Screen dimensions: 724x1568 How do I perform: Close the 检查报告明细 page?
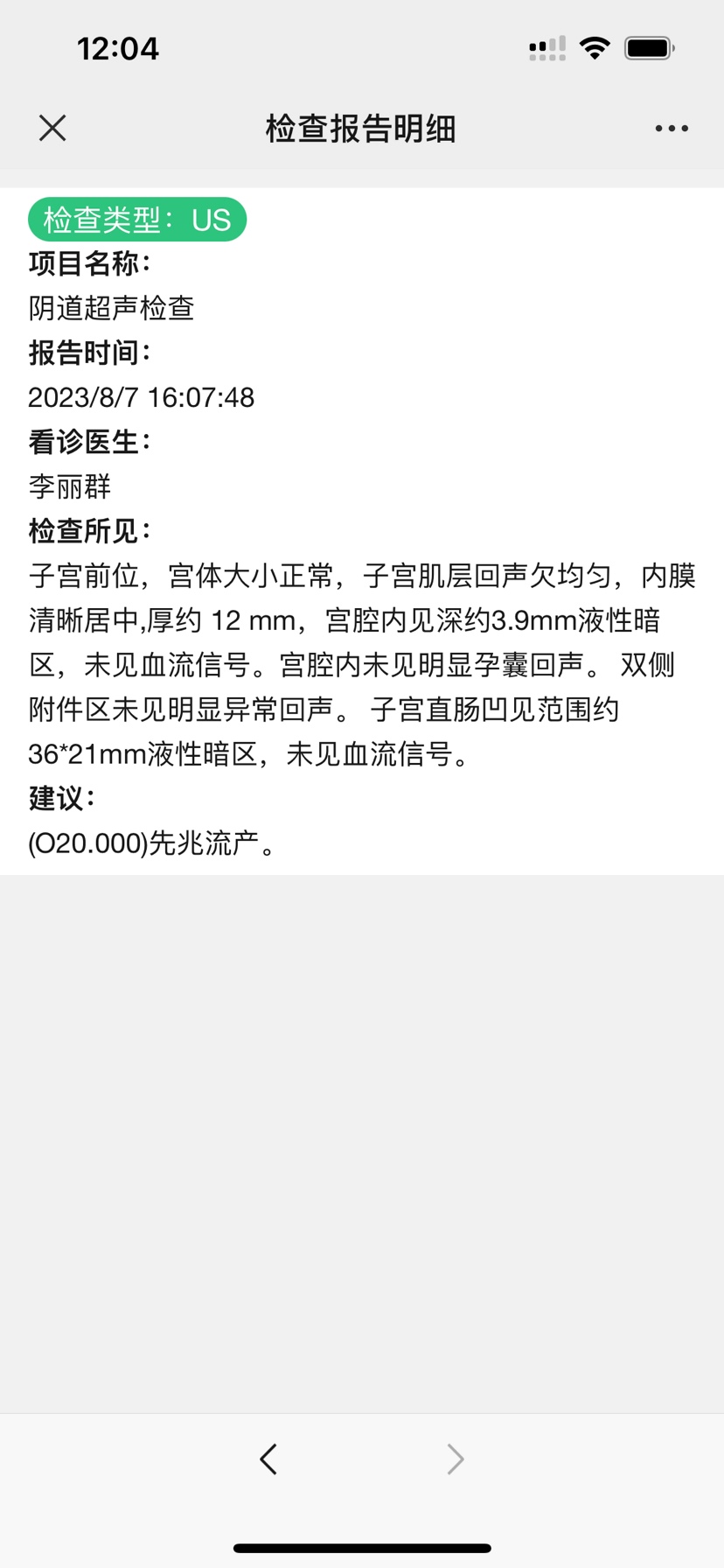[x=52, y=129]
